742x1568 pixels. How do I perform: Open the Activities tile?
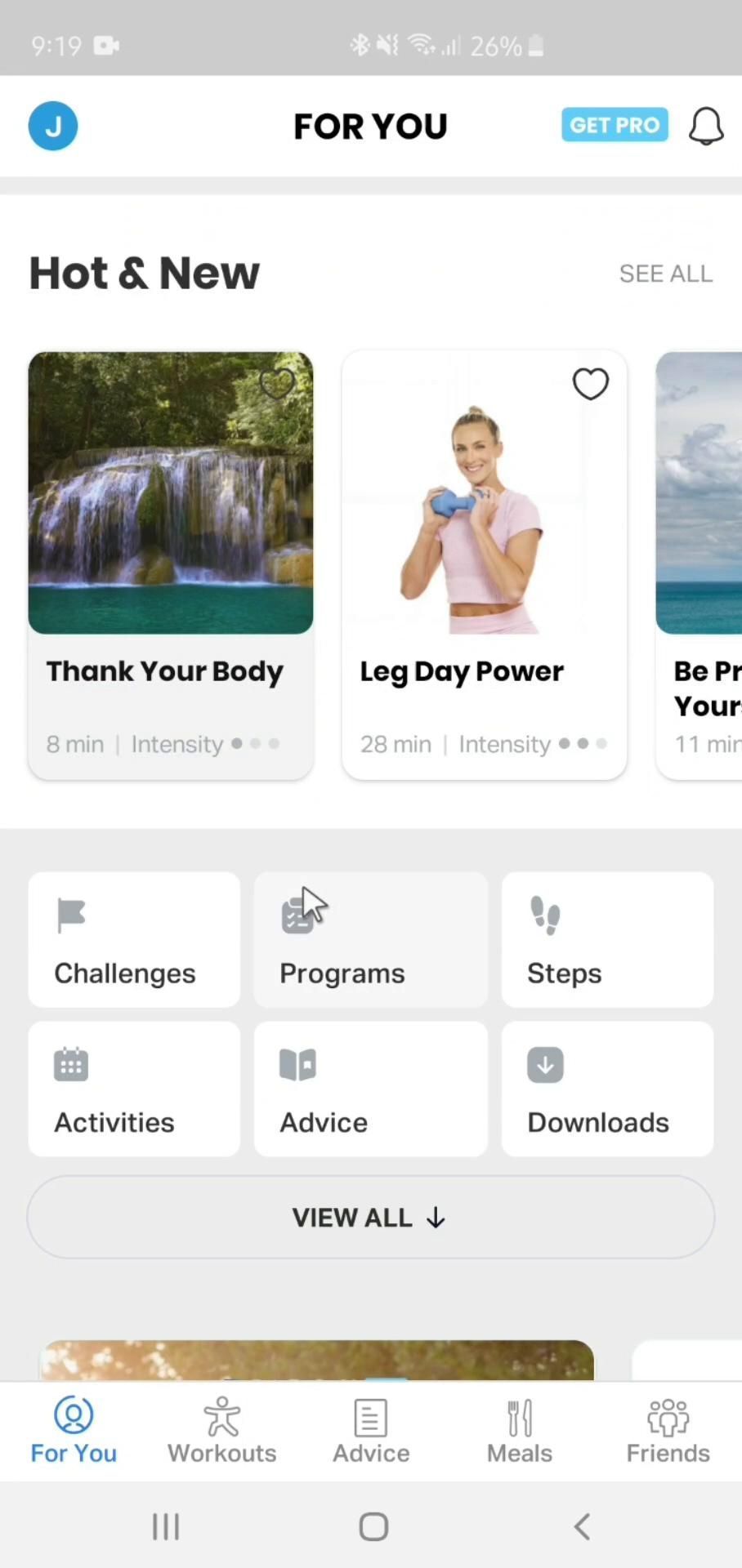click(x=134, y=1089)
